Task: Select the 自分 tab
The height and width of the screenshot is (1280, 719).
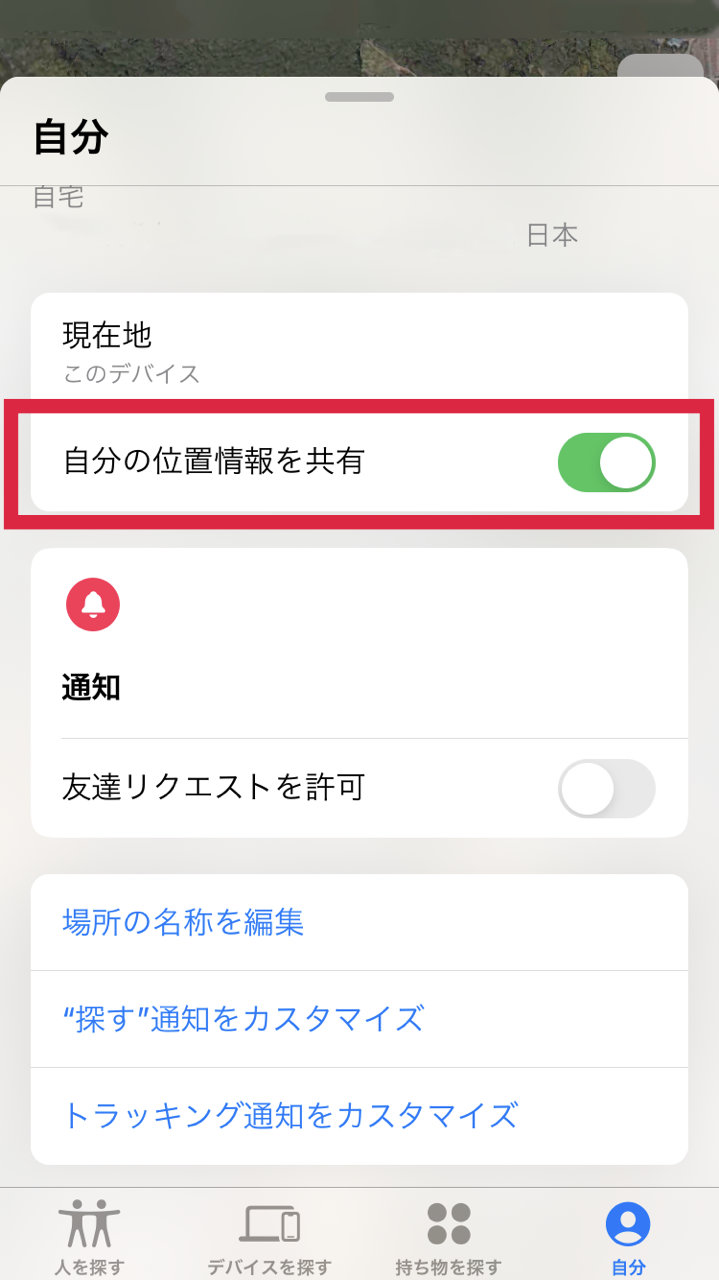Action: click(x=628, y=1237)
